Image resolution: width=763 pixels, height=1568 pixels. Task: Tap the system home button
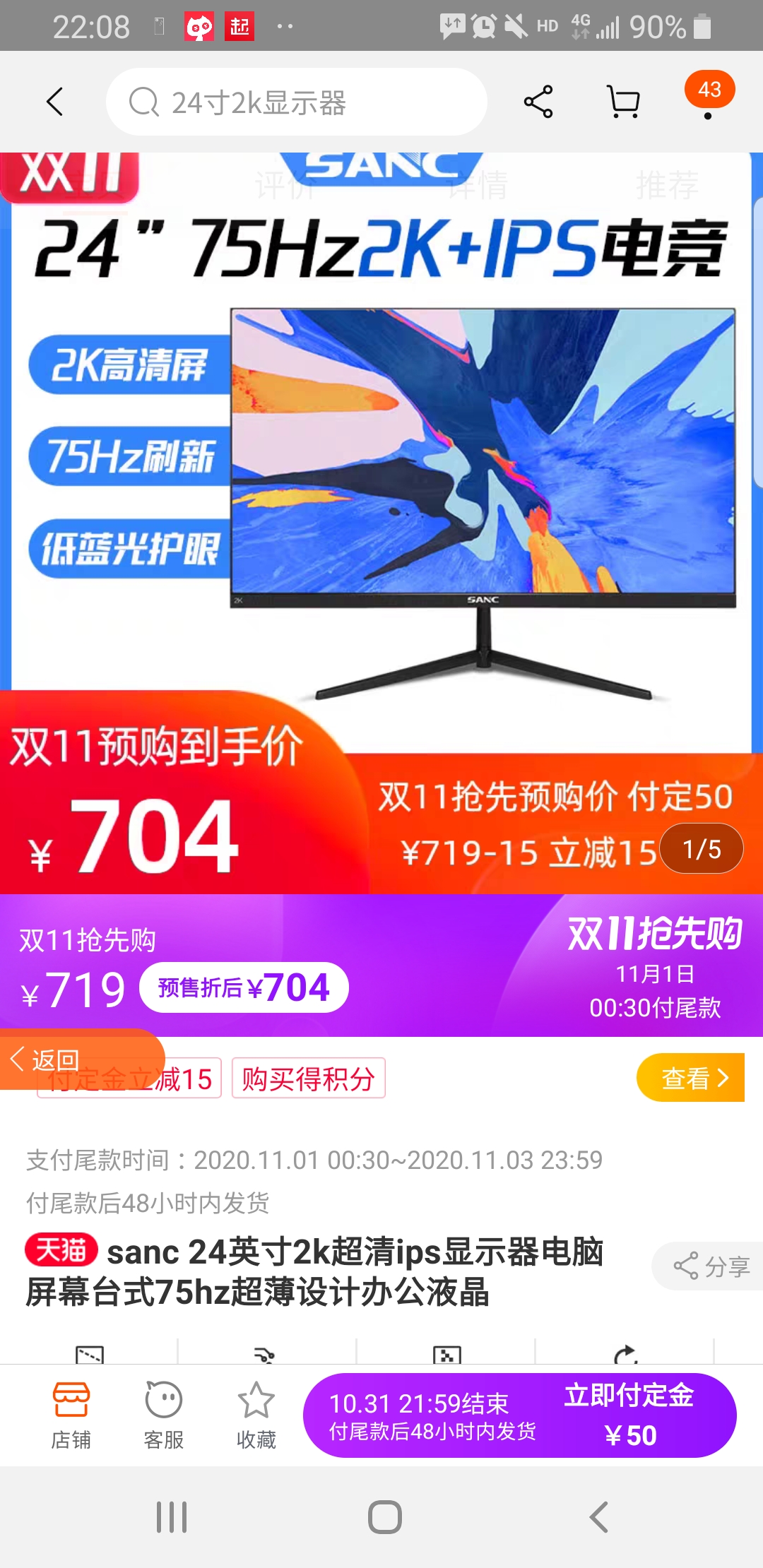[384, 1516]
